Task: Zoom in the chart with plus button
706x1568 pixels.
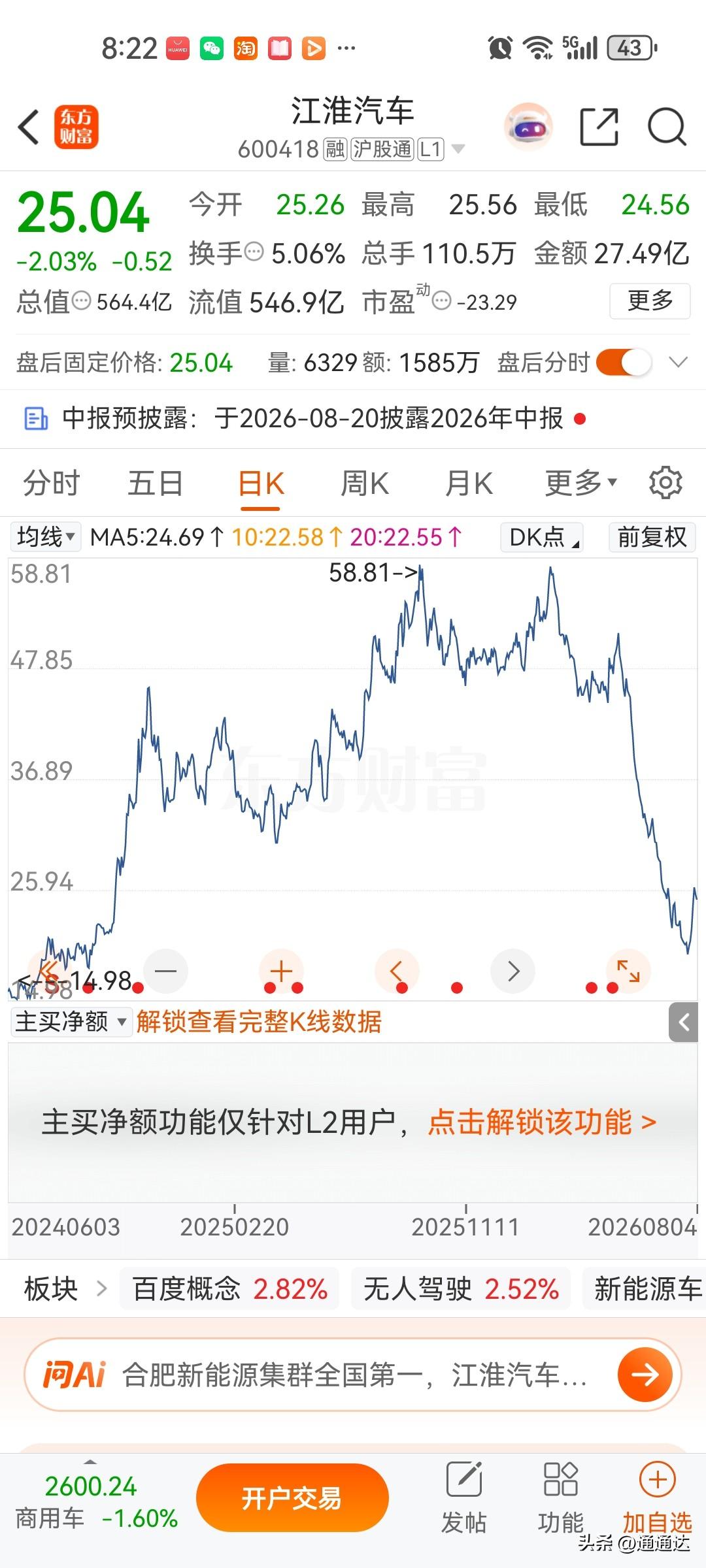Action: click(x=282, y=971)
